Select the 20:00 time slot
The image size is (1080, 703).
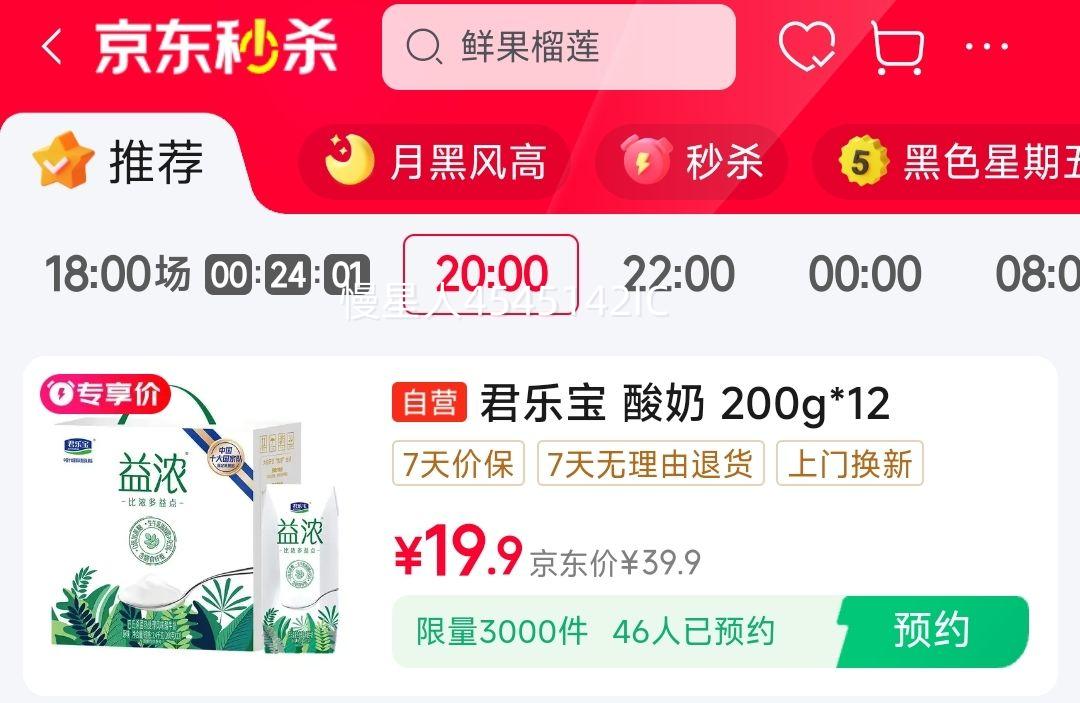(490, 274)
